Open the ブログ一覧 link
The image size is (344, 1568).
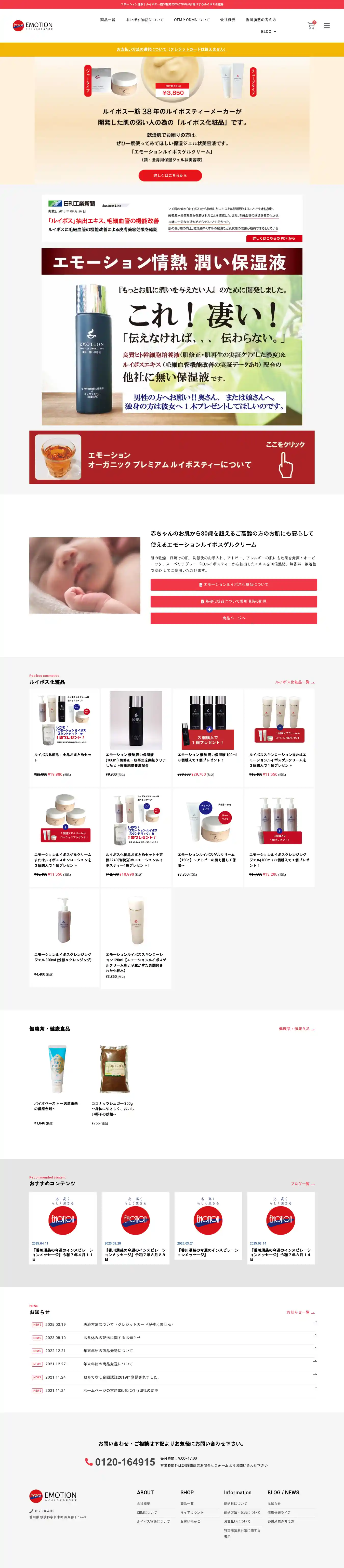tap(302, 1183)
